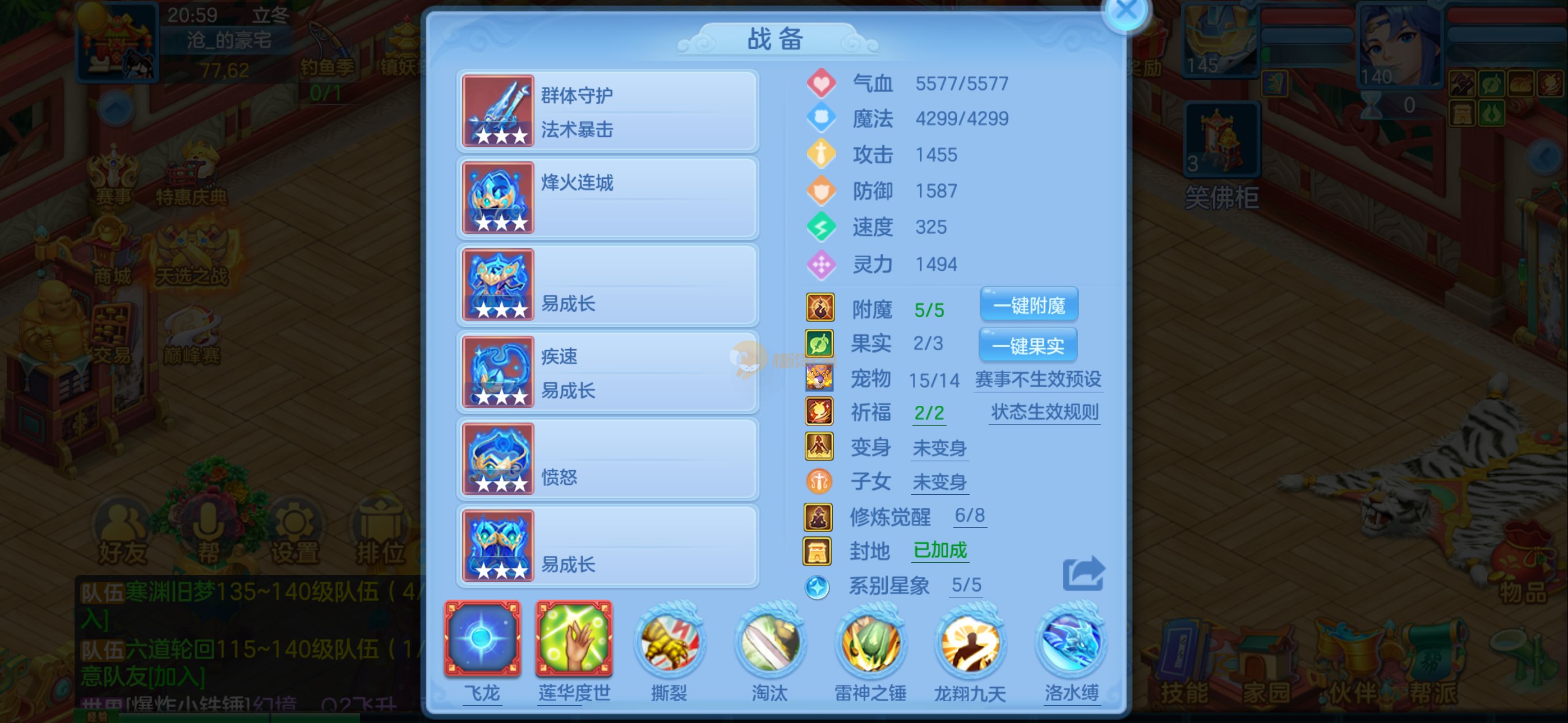
Task: Select the 雷神之锤 skill icon
Action: 870,643
